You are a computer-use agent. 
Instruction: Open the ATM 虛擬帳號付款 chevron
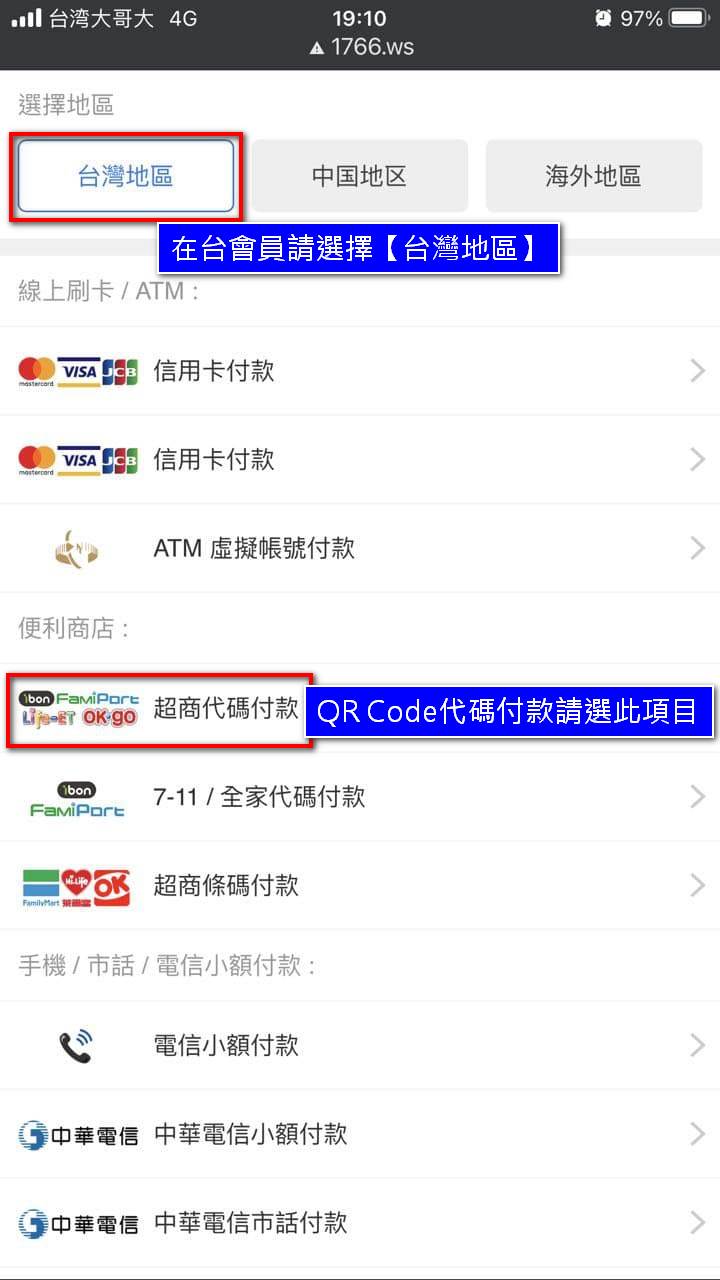pyautogui.click(x=697, y=547)
